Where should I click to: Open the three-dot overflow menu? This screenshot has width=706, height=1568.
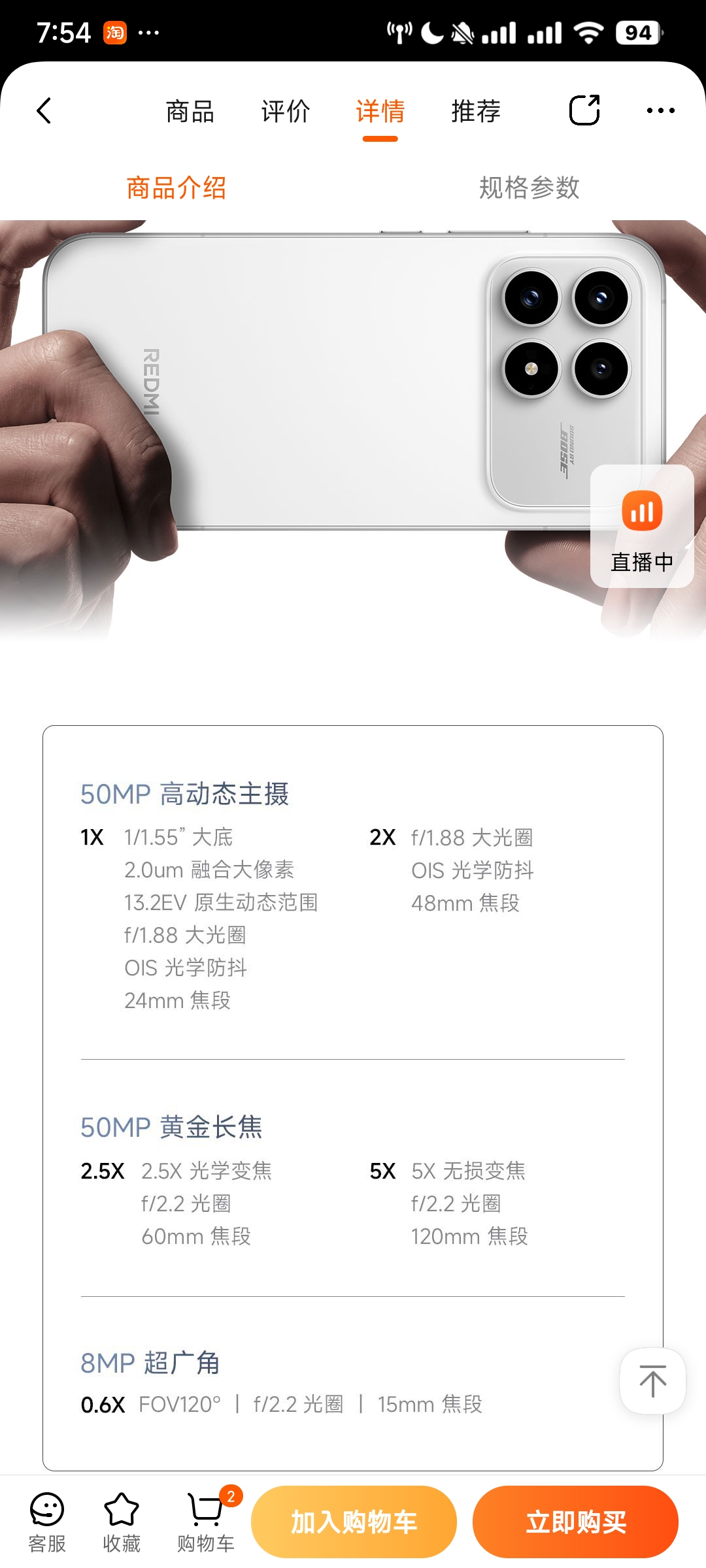pyautogui.click(x=660, y=110)
